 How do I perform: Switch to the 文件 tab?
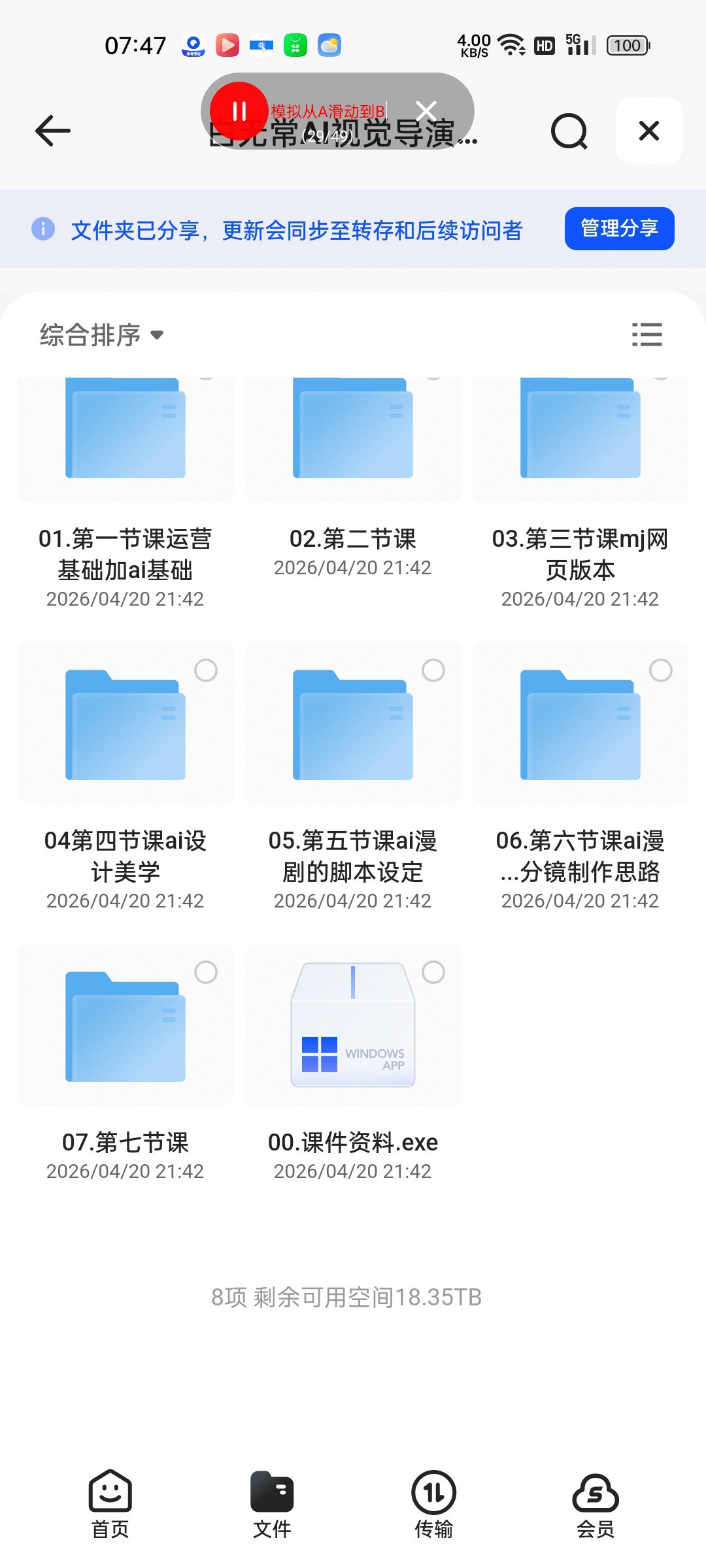point(272,1504)
